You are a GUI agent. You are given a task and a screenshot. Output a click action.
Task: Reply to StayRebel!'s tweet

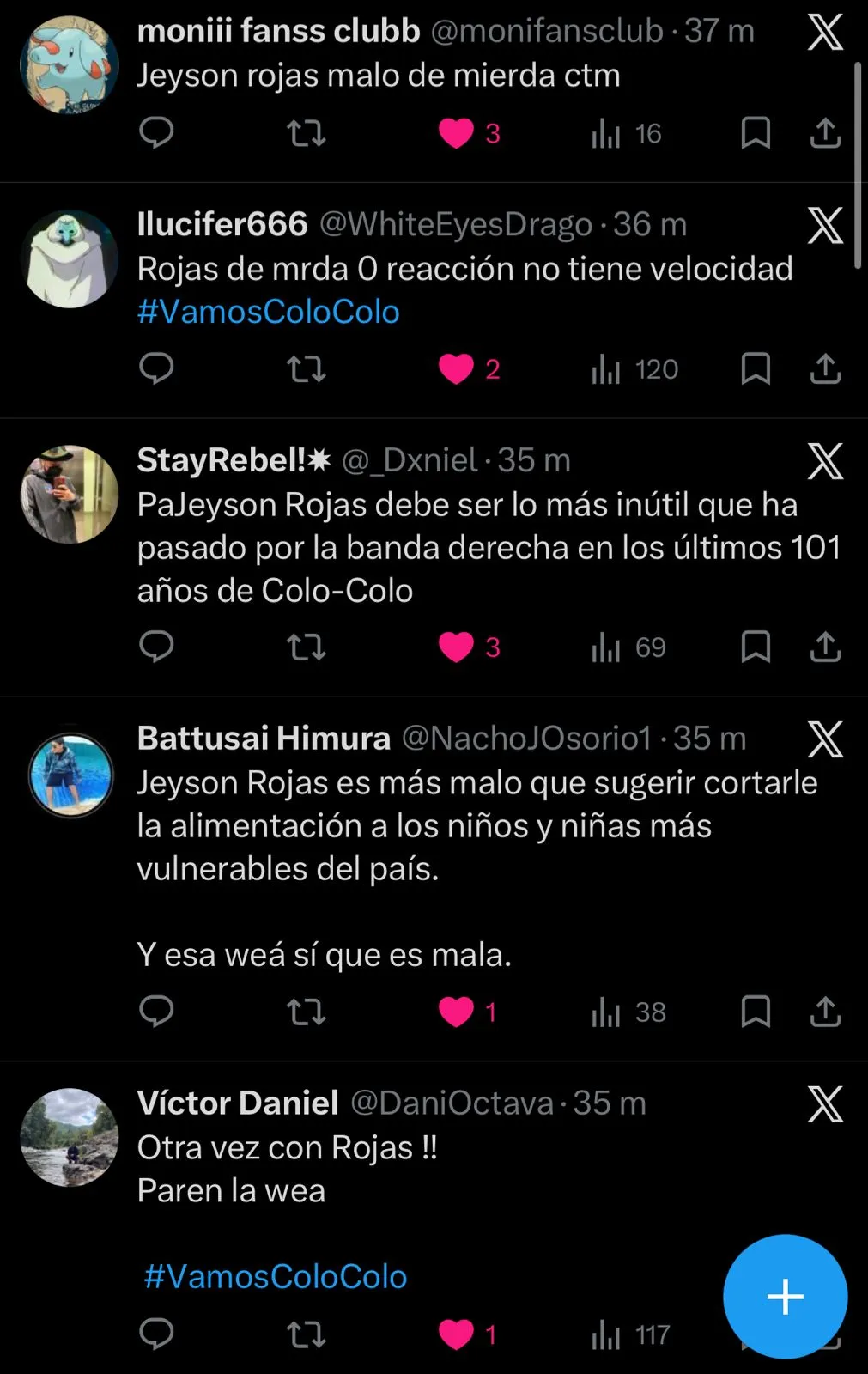156,647
